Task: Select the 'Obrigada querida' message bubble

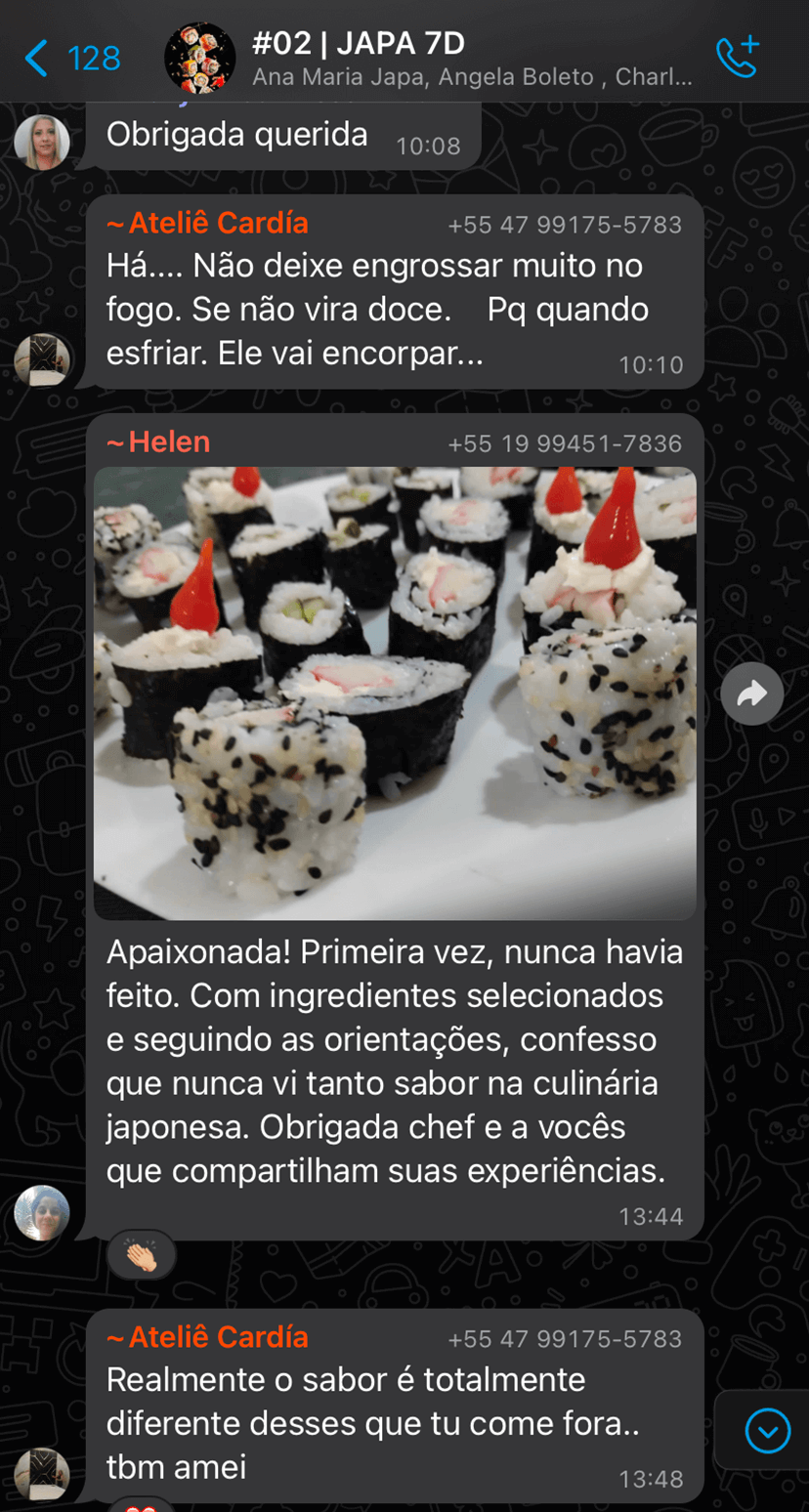Action: click(x=237, y=135)
